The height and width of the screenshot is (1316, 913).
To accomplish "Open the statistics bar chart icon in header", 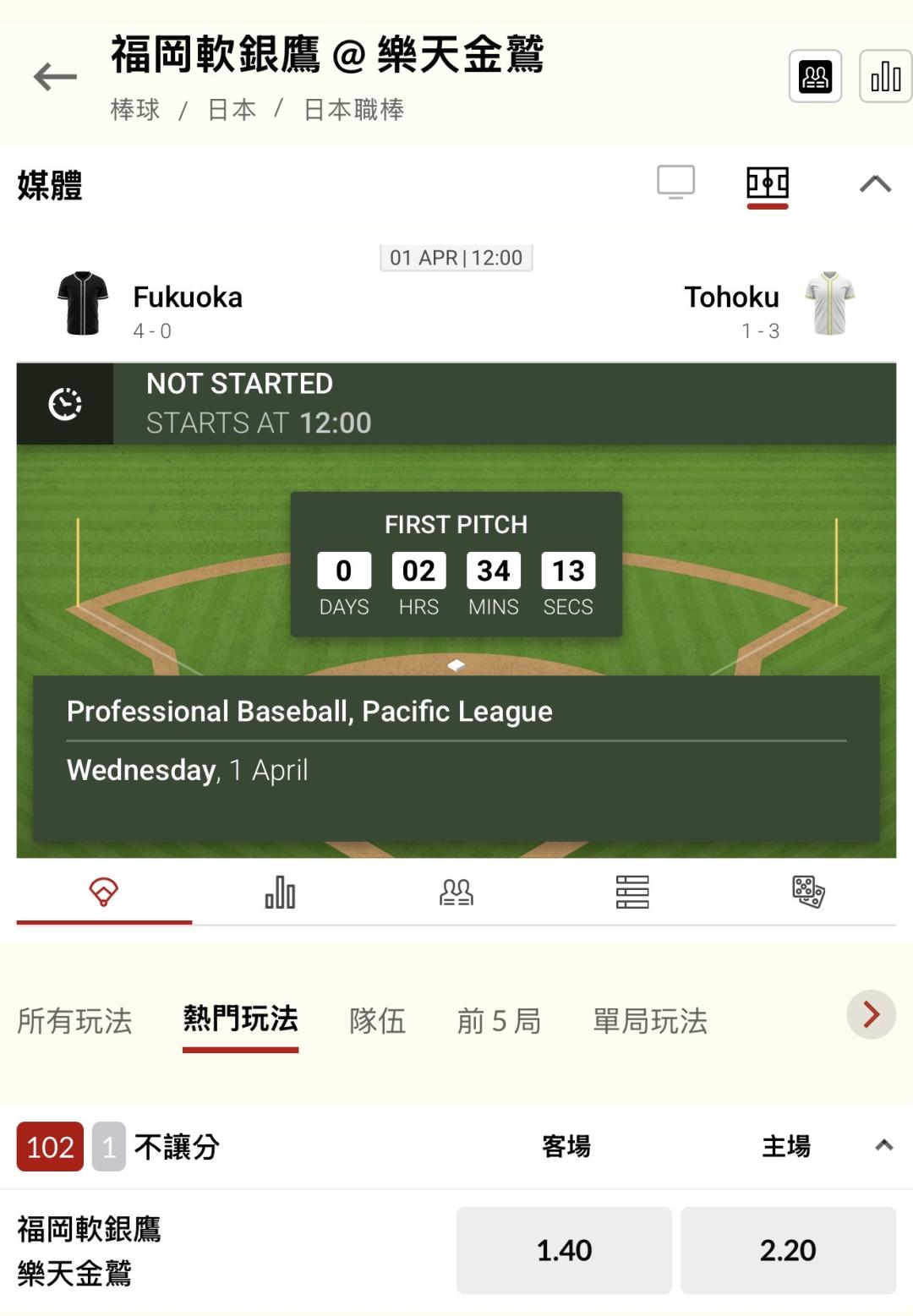I will [885, 77].
